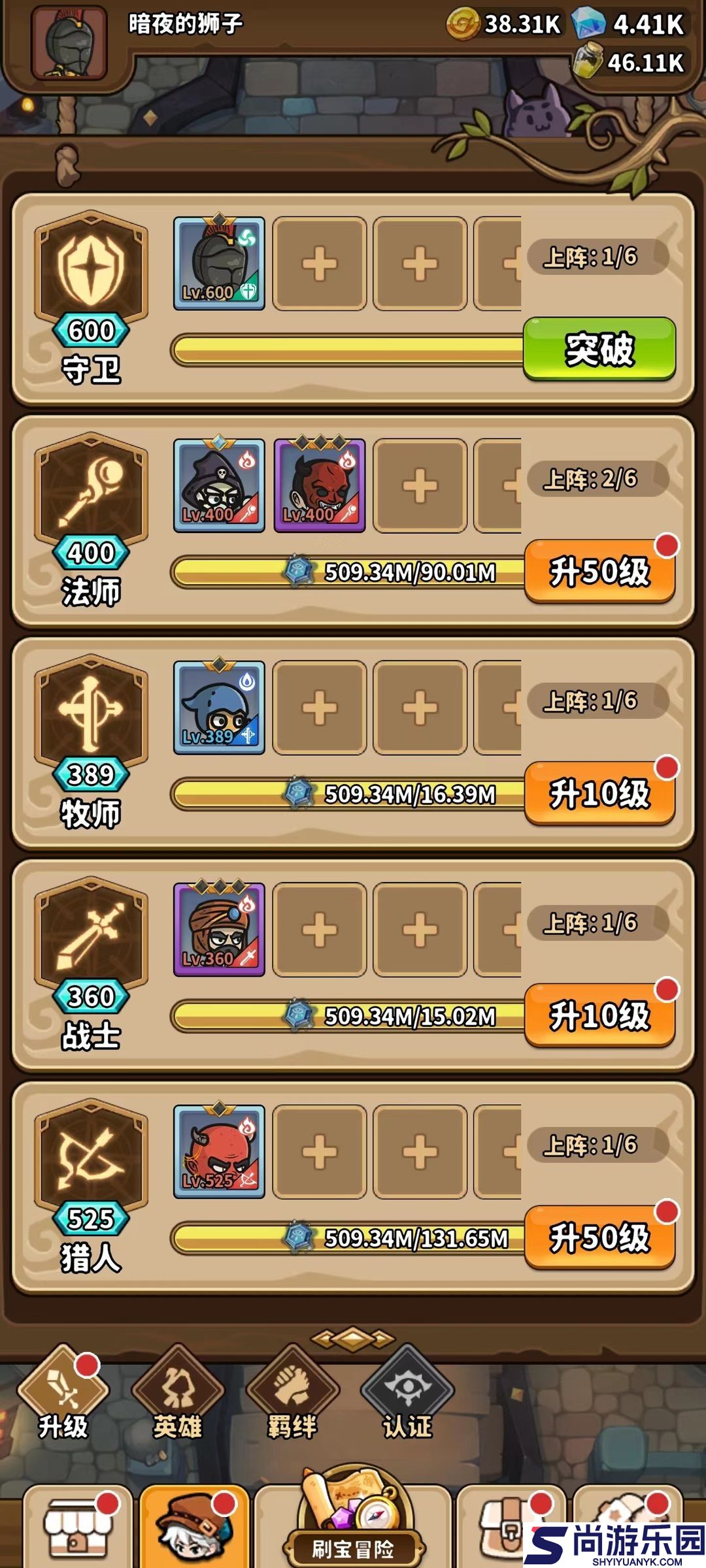This screenshot has width=706, height=1568.
Task: Open the Lv.600 helmet guard hero
Action: [x=219, y=263]
